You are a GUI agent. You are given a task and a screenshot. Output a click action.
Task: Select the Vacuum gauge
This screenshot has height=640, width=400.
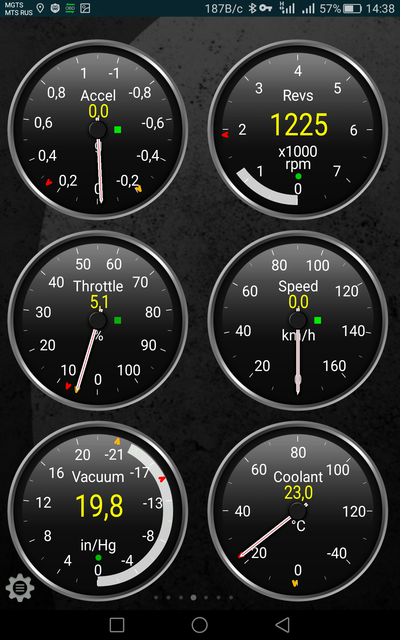click(98, 511)
